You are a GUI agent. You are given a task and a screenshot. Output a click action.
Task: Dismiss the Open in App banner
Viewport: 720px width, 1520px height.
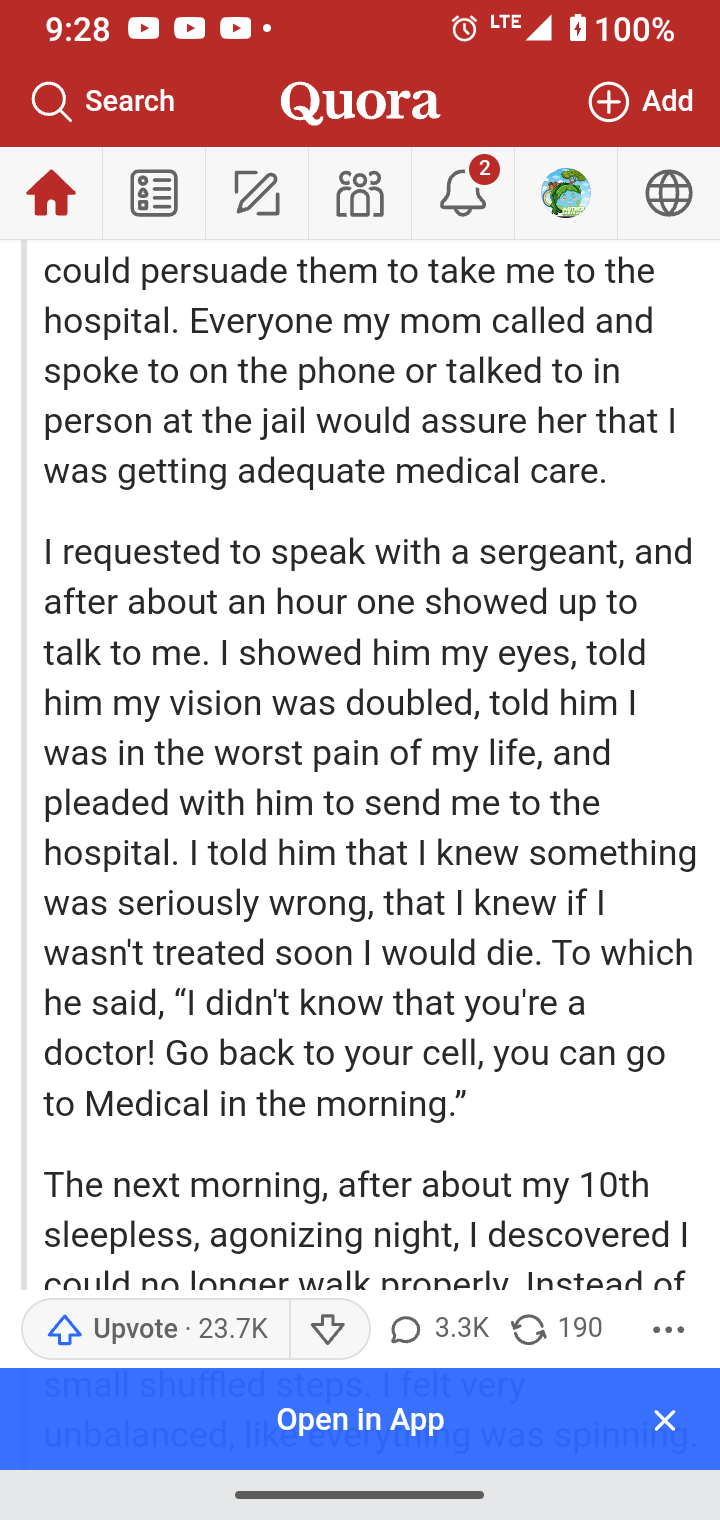[665, 1420]
